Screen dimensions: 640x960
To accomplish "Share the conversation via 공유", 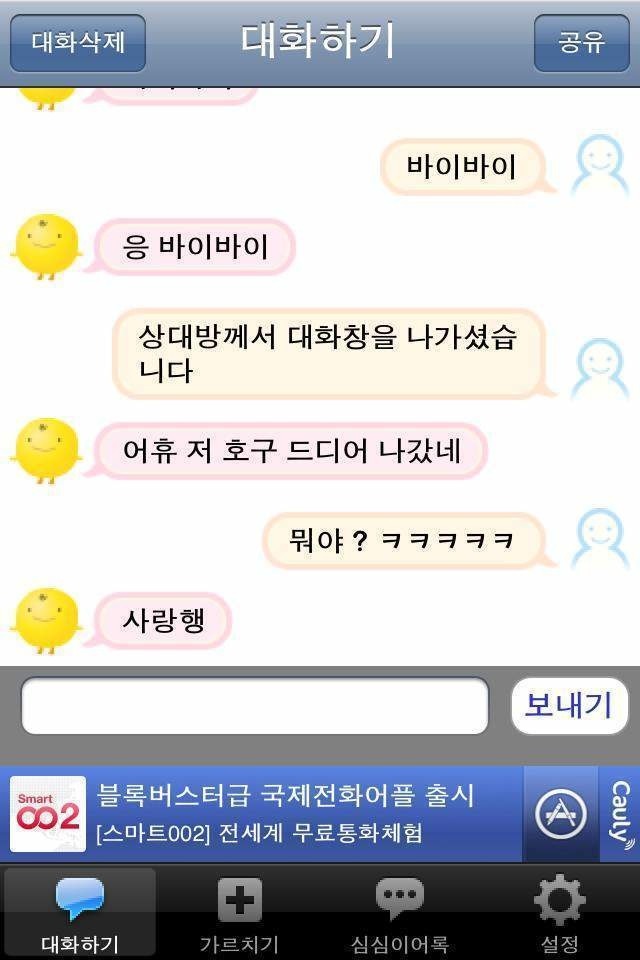I will [581, 43].
